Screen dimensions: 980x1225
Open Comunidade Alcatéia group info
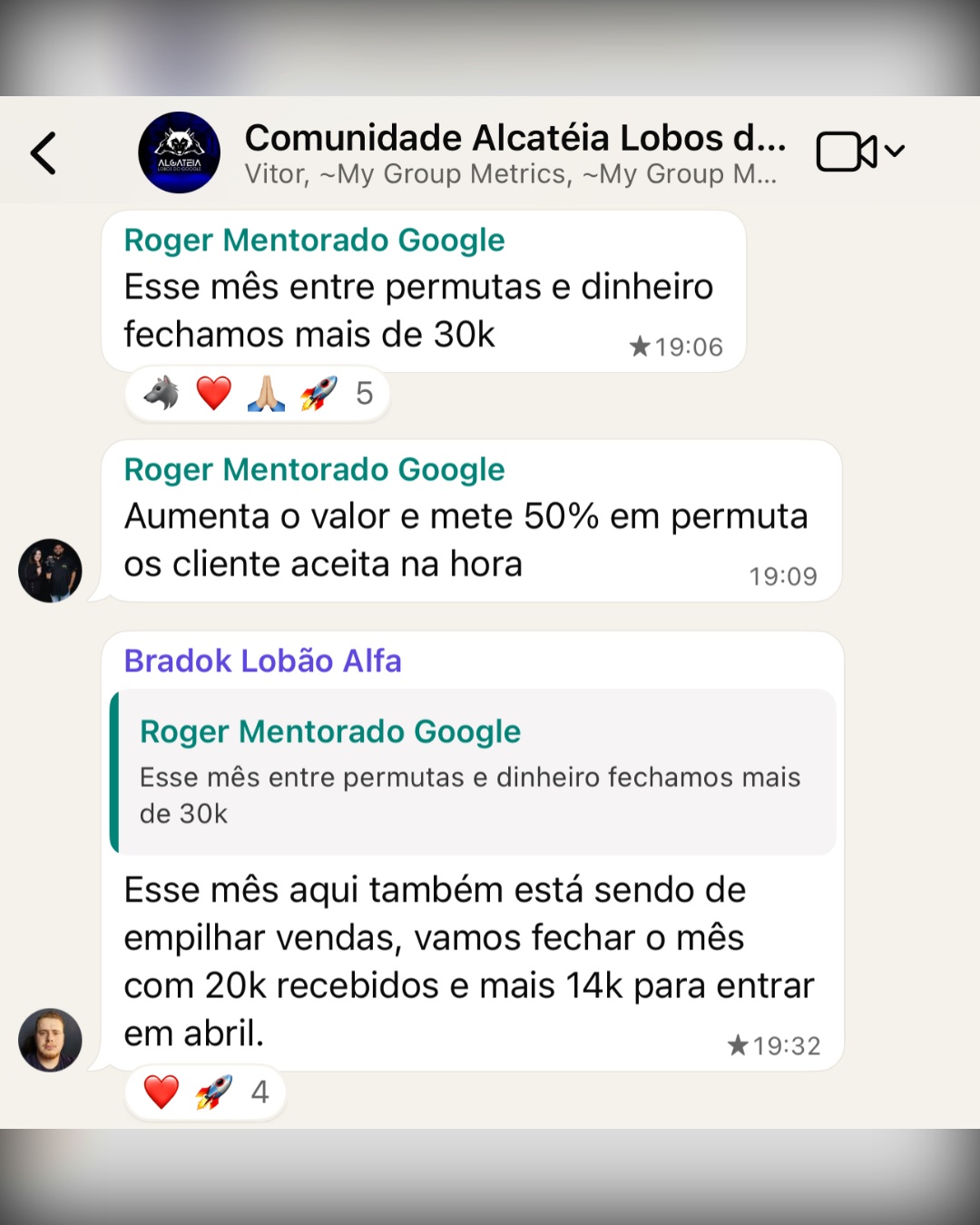tap(514, 152)
